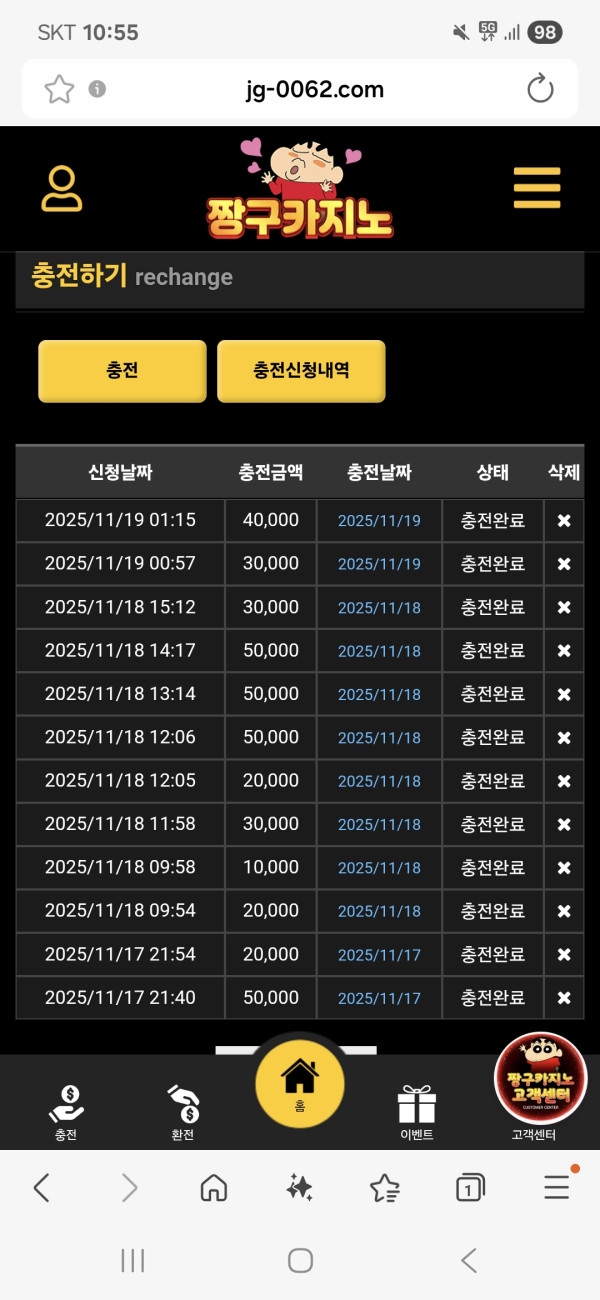Reload the page in browser
This screenshot has height=1300, width=600.
tap(540, 89)
